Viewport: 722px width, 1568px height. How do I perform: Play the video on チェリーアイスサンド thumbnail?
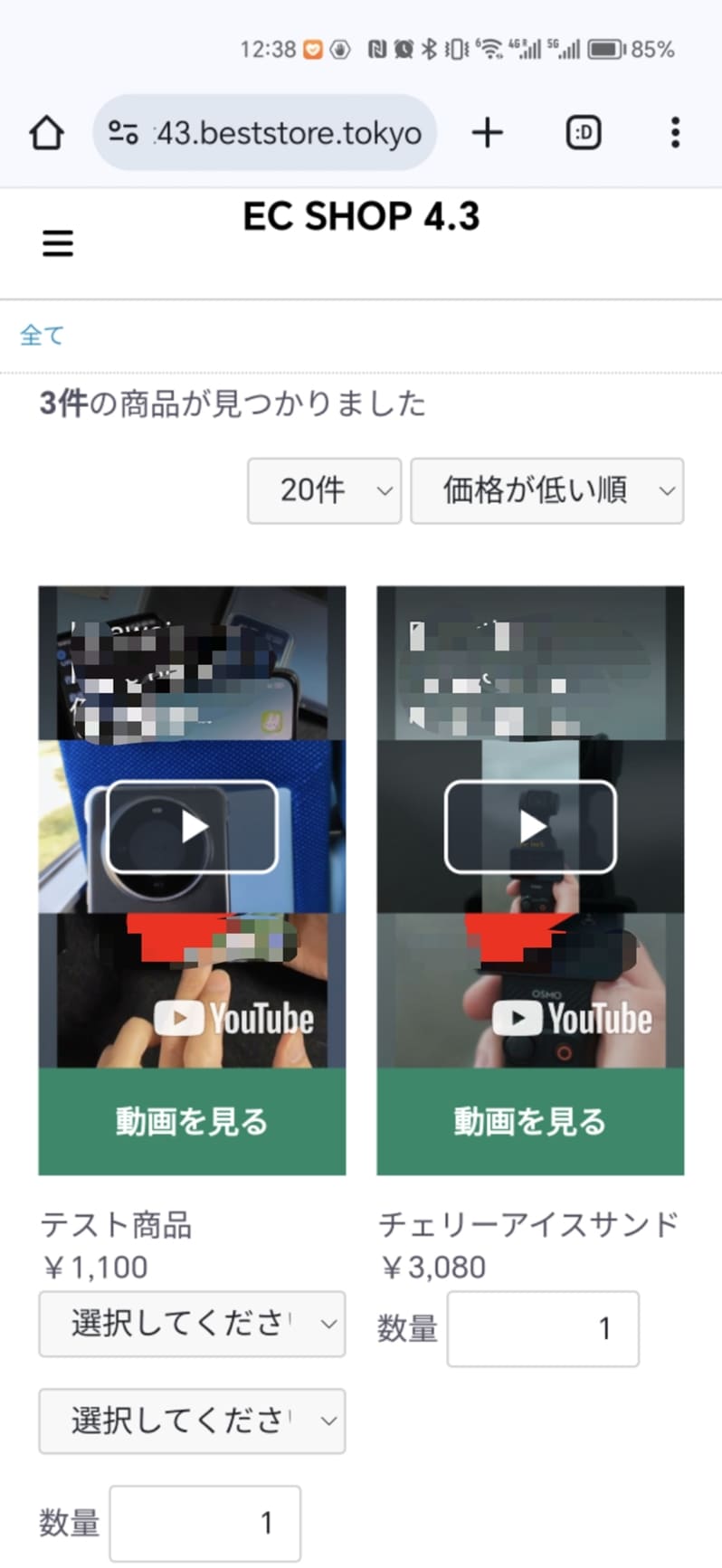530,827
